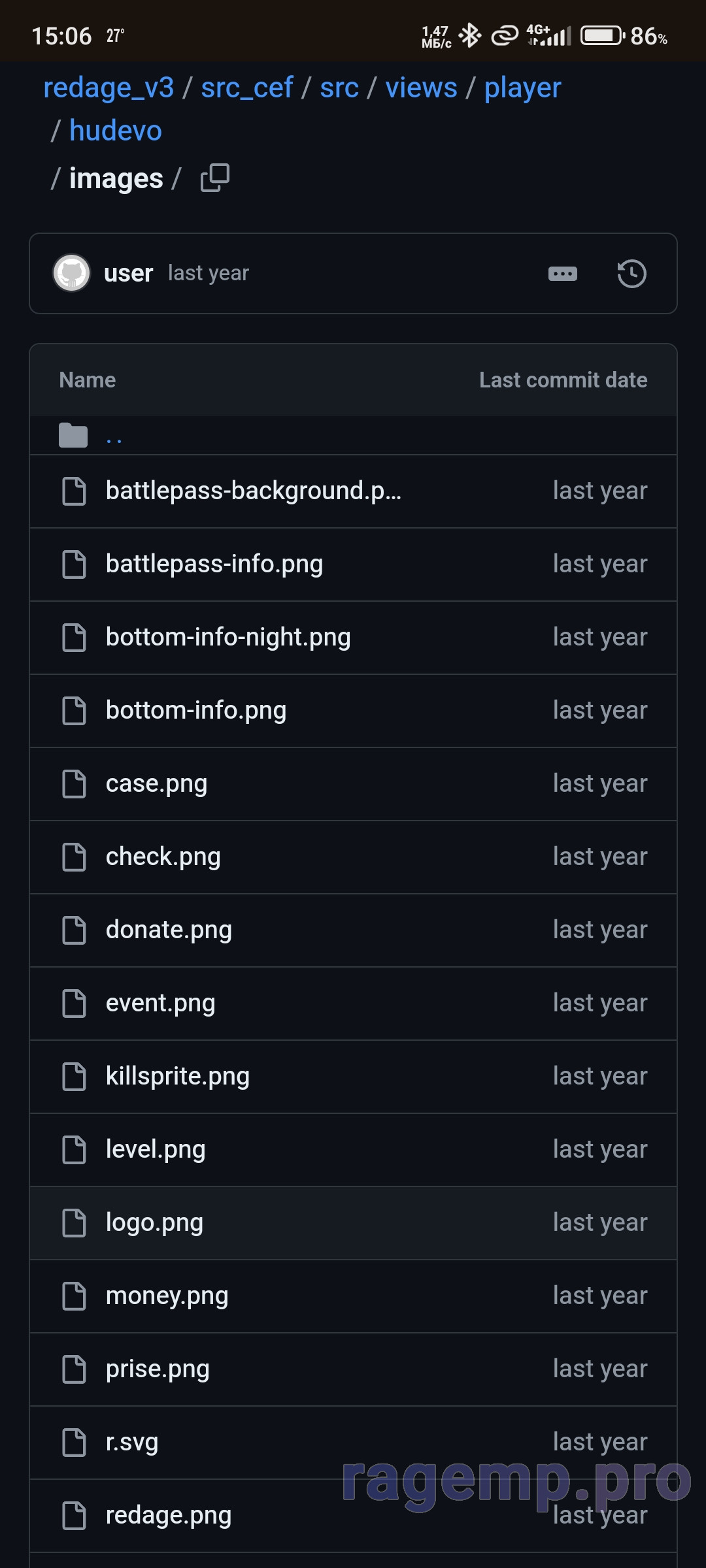Open the player breadcrumb link
This screenshot has width=706, height=1568.
click(522, 88)
